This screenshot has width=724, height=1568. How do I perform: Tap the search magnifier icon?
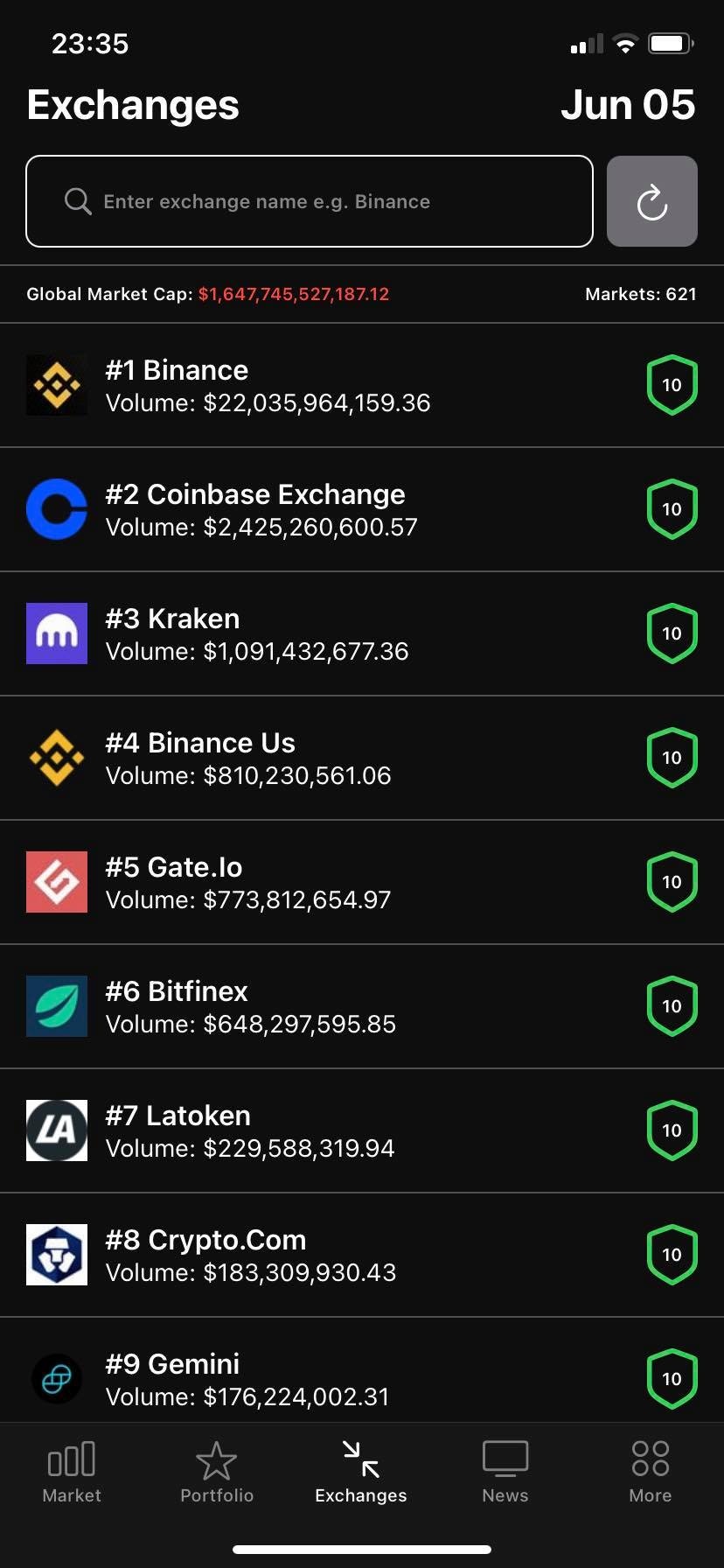click(77, 201)
